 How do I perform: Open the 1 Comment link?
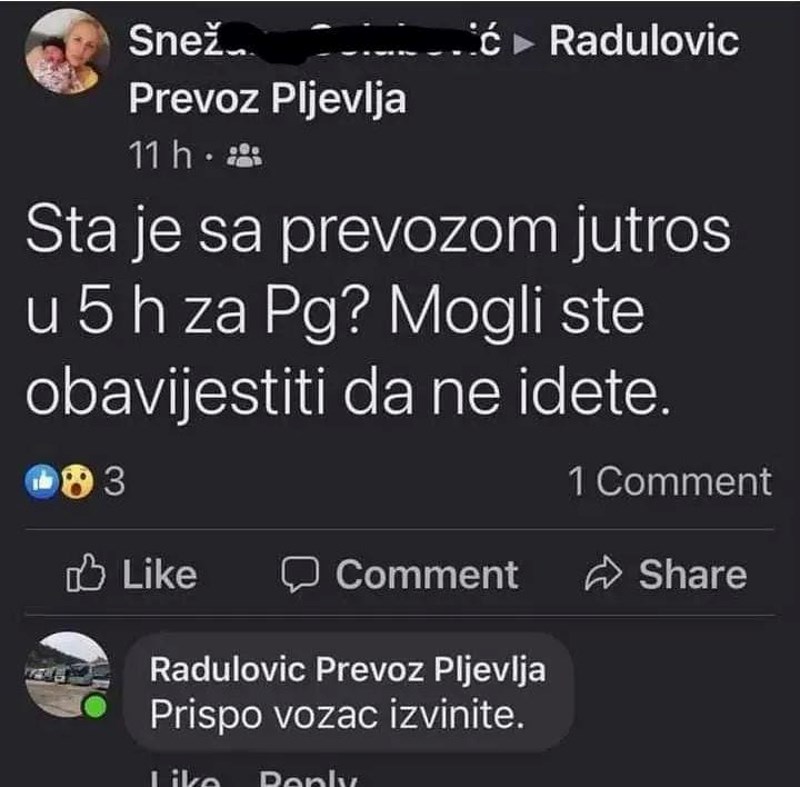pyautogui.click(x=670, y=482)
